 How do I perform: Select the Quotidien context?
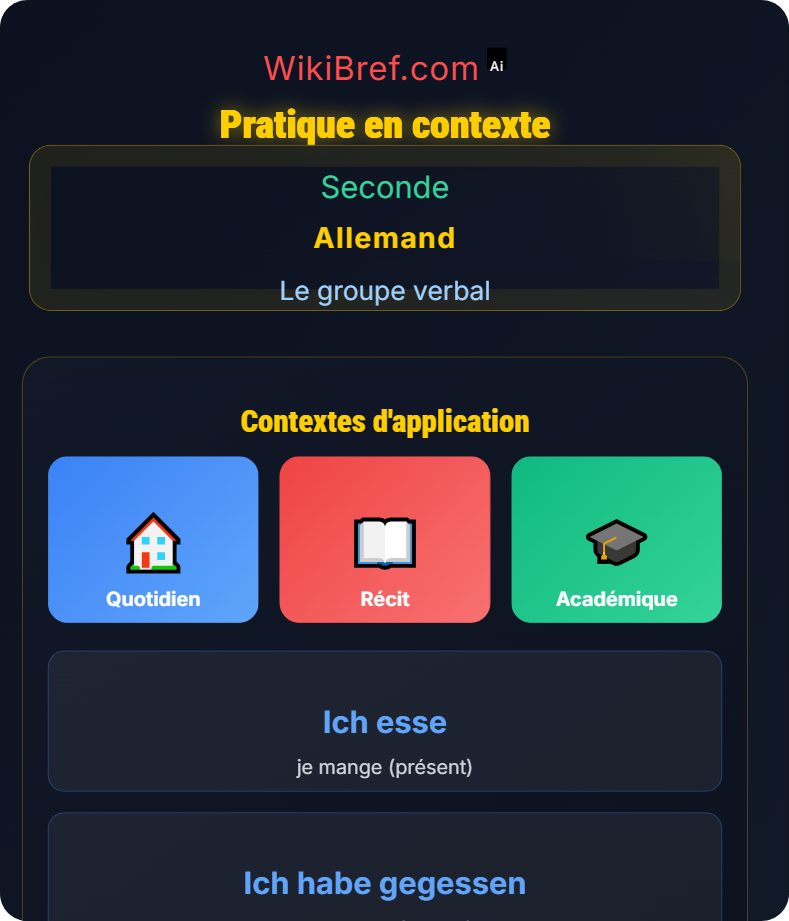click(153, 540)
